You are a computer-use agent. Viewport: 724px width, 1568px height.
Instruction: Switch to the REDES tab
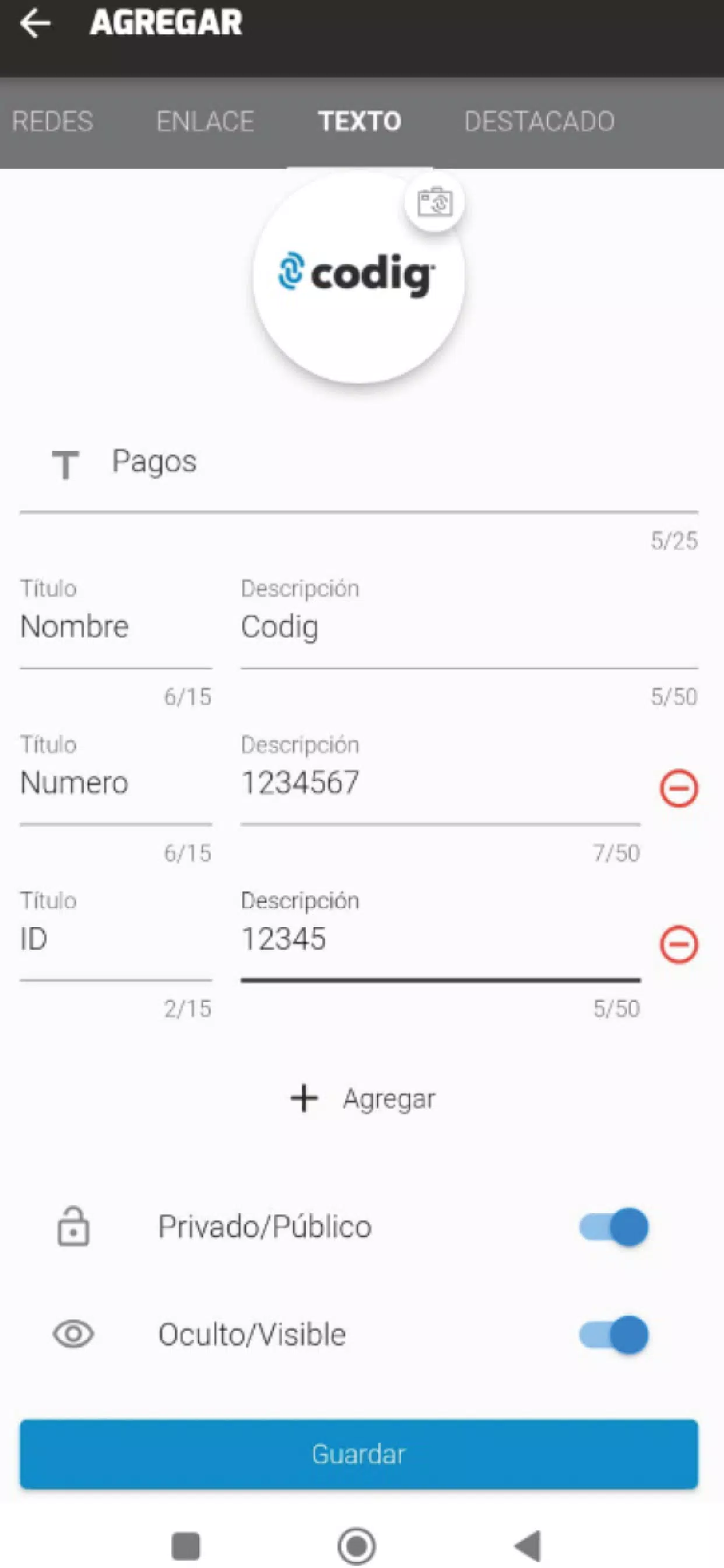[52, 121]
